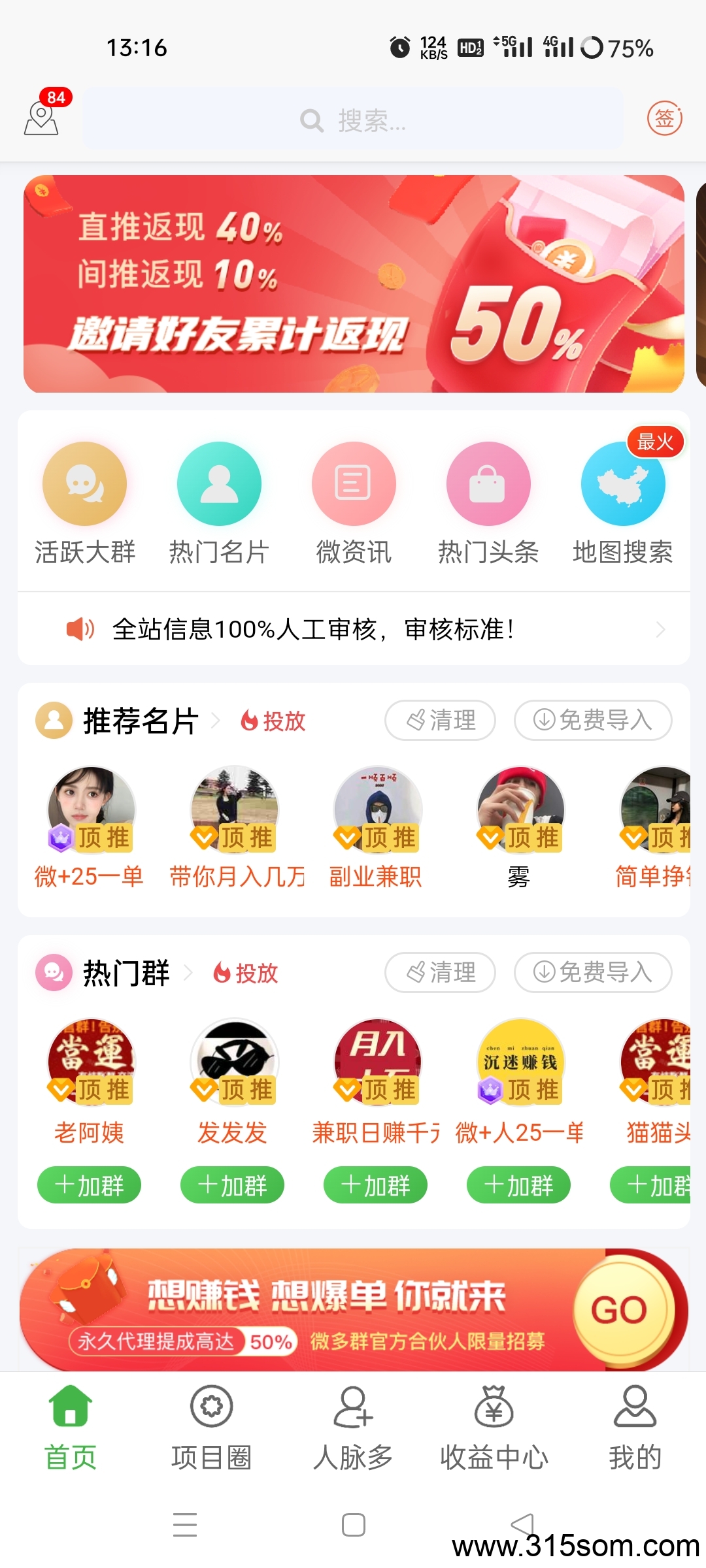Open the 签 sign-in icon

[x=664, y=118]
